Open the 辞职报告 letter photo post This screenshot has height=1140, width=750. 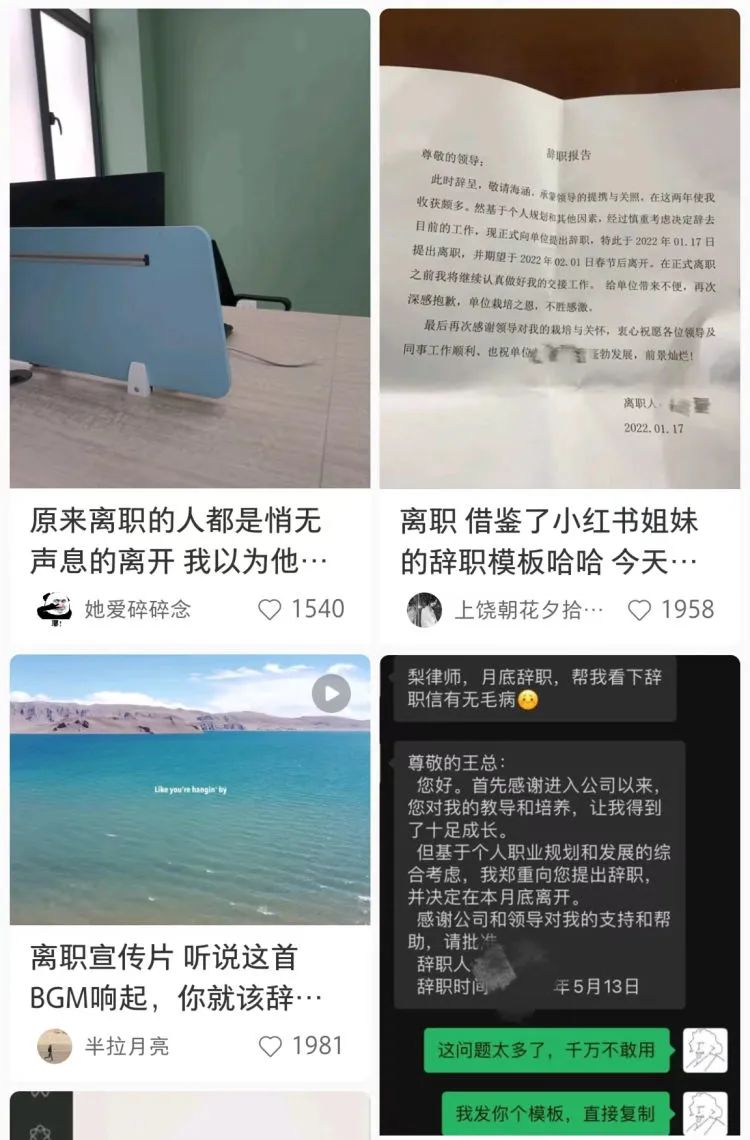click(x=560, y=248)
